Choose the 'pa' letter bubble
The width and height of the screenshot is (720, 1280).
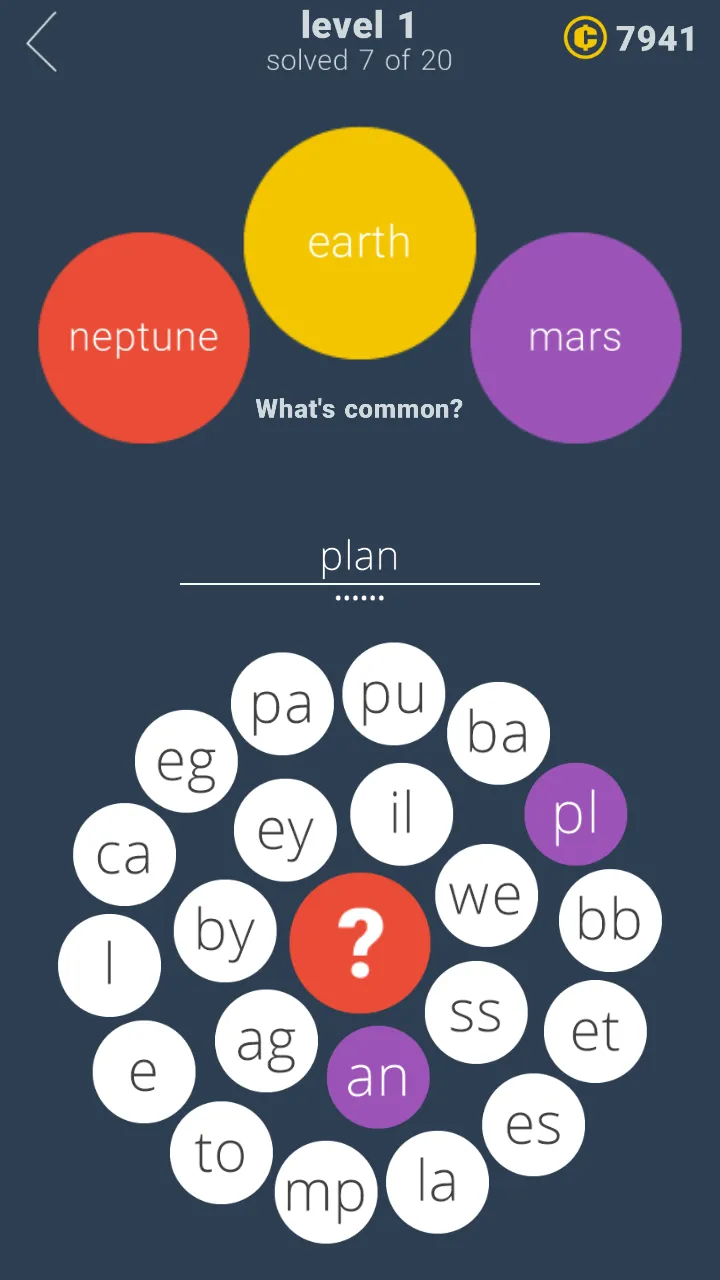(282, 704)
